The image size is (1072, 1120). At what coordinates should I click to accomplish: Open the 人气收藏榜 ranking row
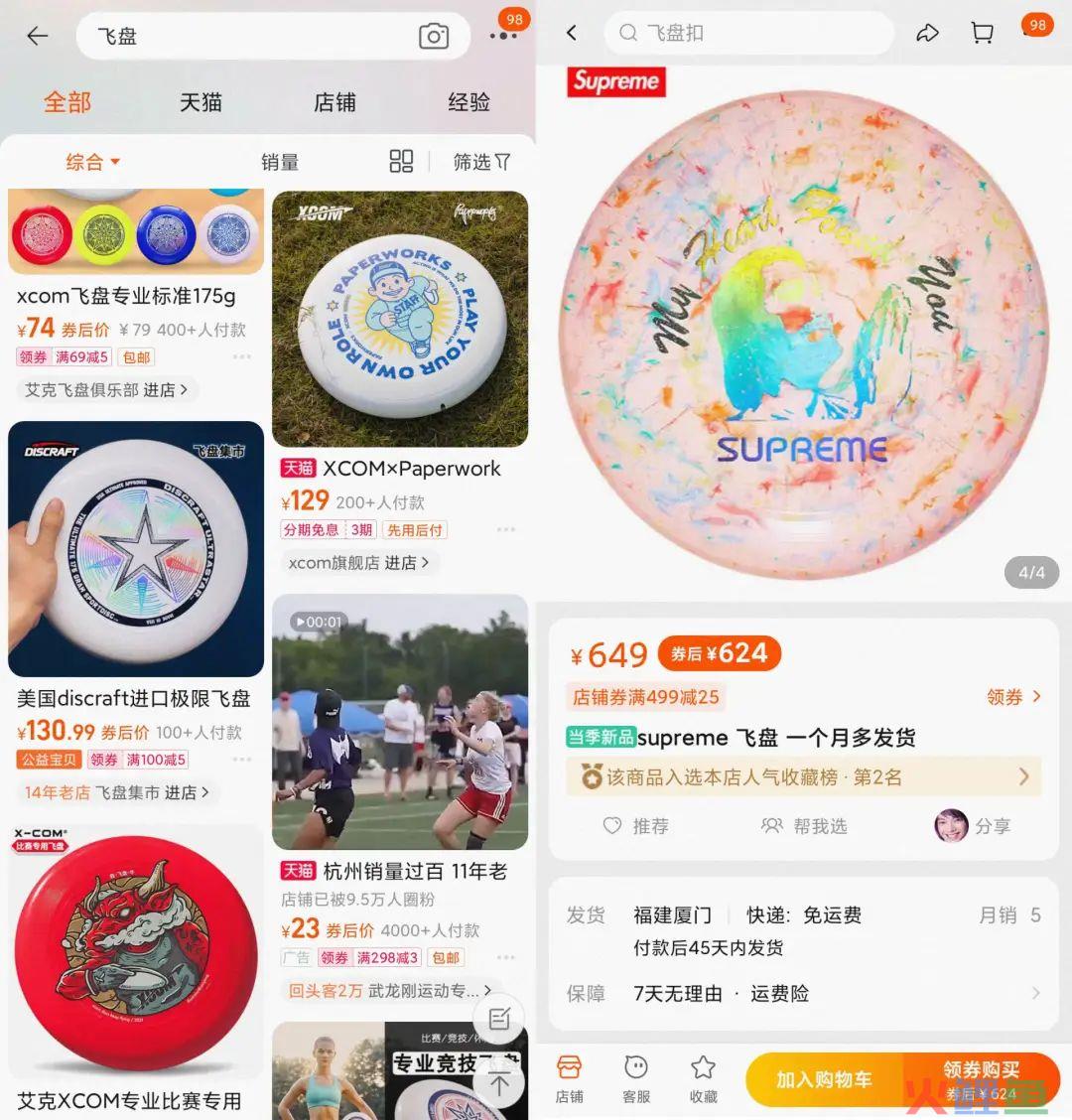point(804,777)
